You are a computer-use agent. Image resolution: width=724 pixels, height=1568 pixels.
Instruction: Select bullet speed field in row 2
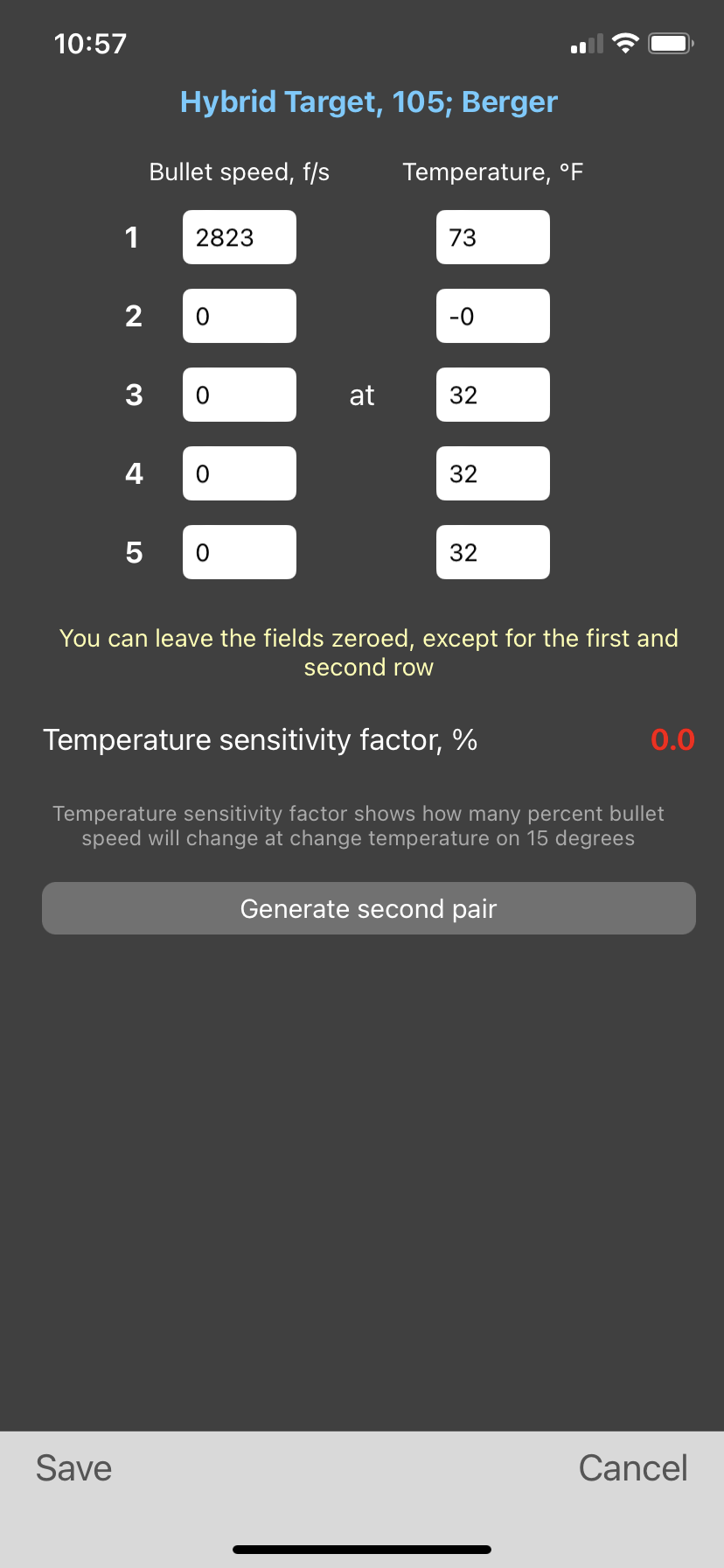click(239, 316)
